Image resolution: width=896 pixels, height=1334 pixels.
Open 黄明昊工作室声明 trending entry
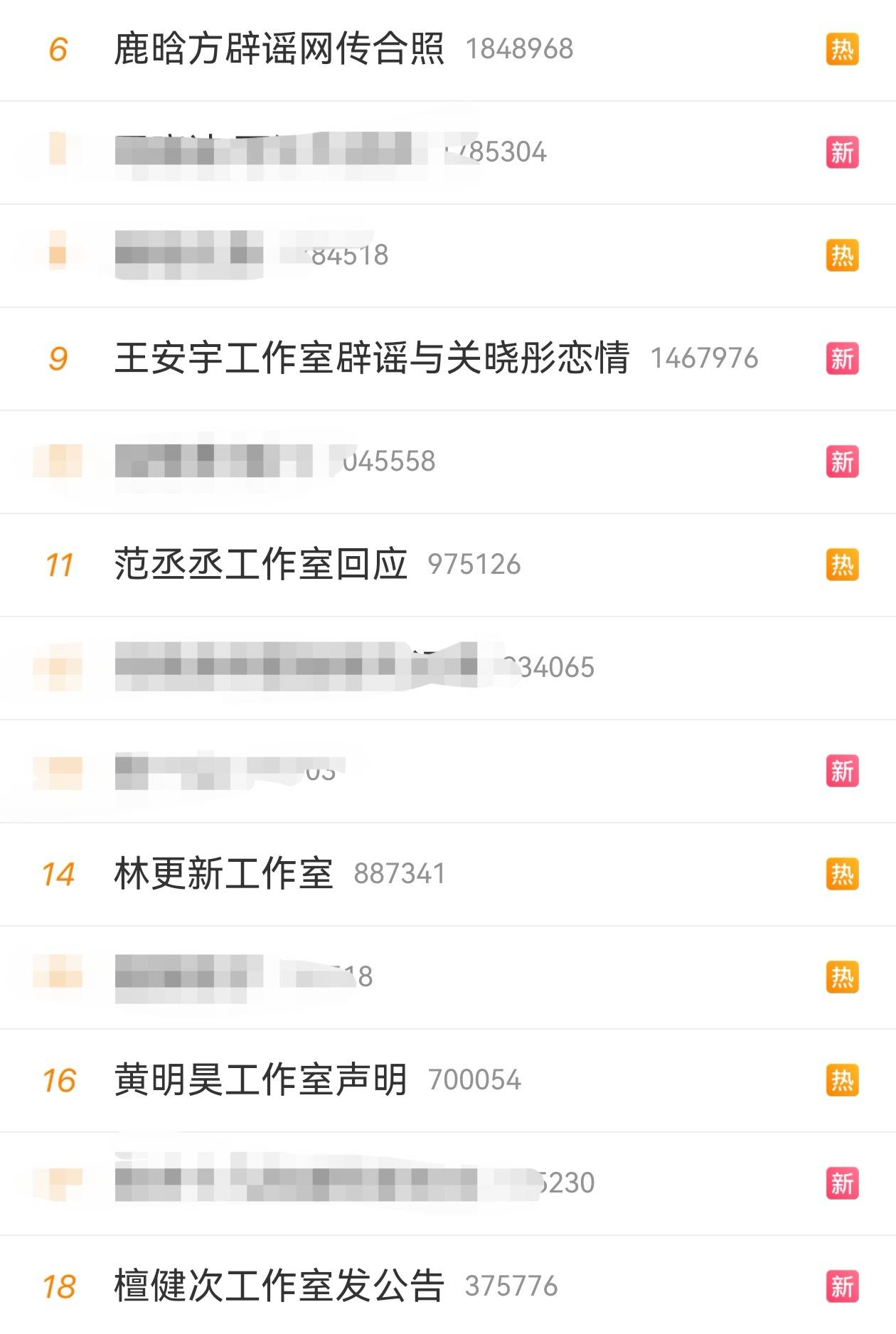[260, 1080]
